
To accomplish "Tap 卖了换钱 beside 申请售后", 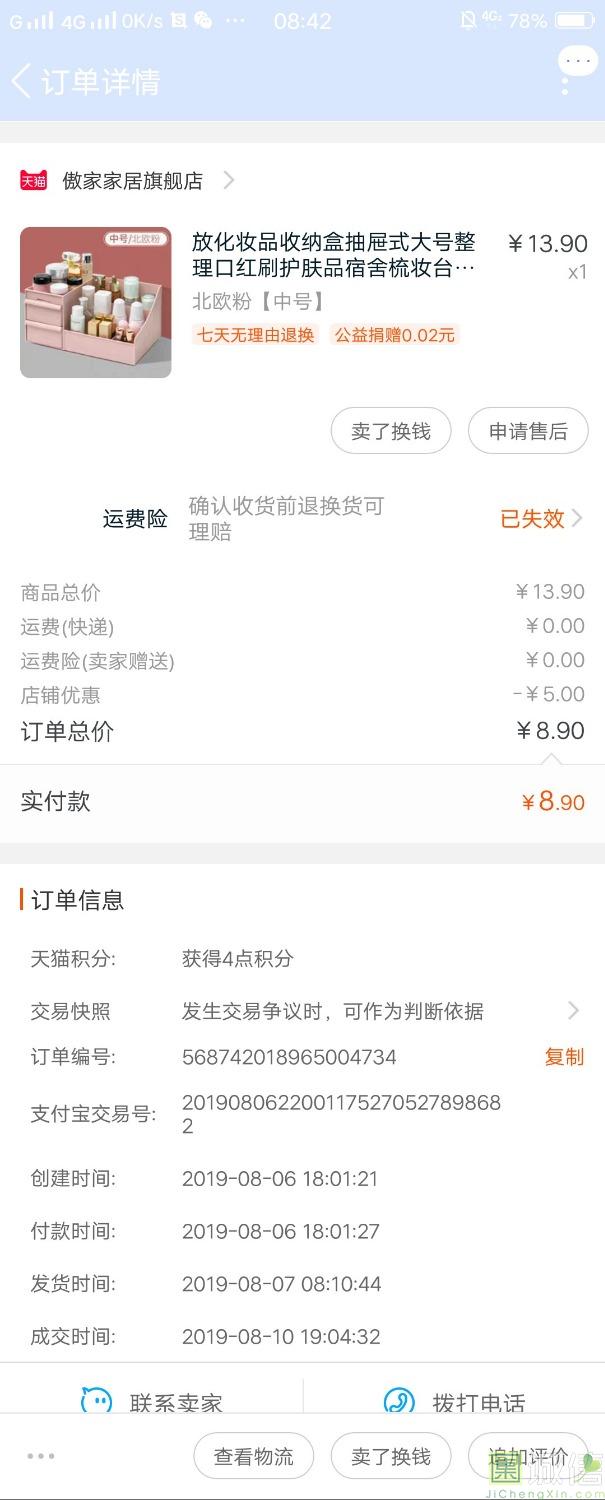I will 391,431.
